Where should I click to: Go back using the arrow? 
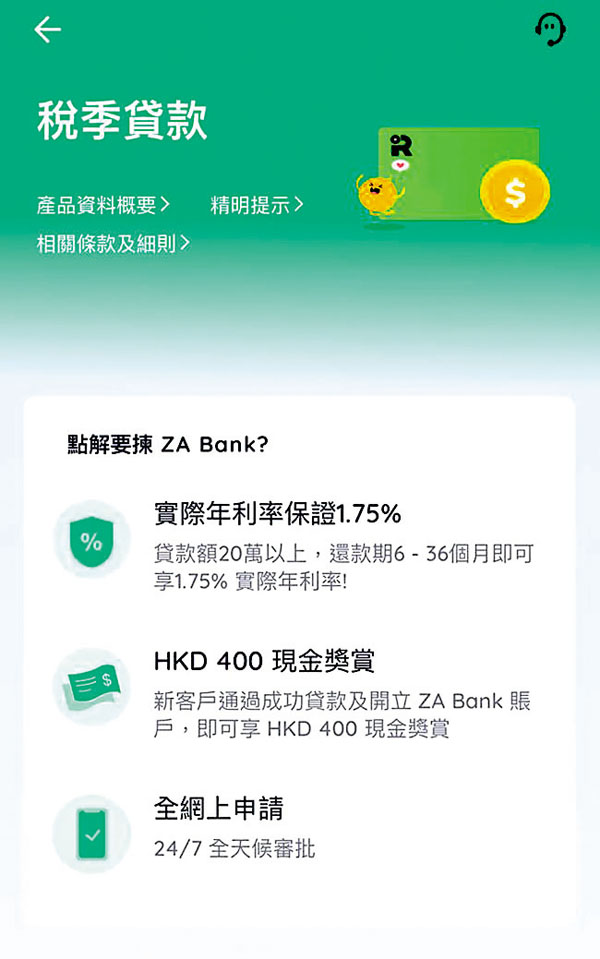[47, 30]
